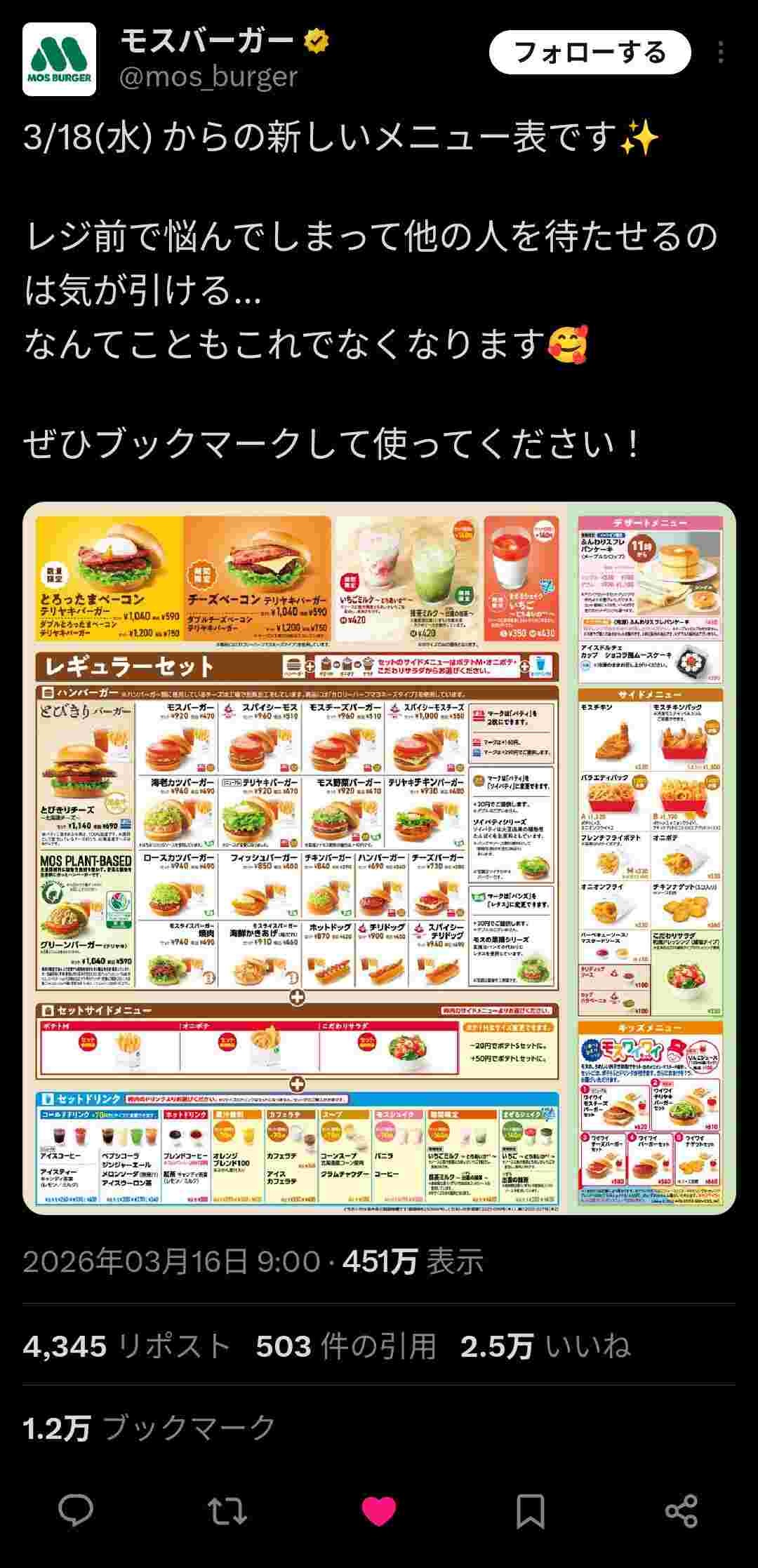The width and height of the screenshot is (758, 1568).
Task: Tap the フォローする follow button
Action: click(x=590, y=53)
